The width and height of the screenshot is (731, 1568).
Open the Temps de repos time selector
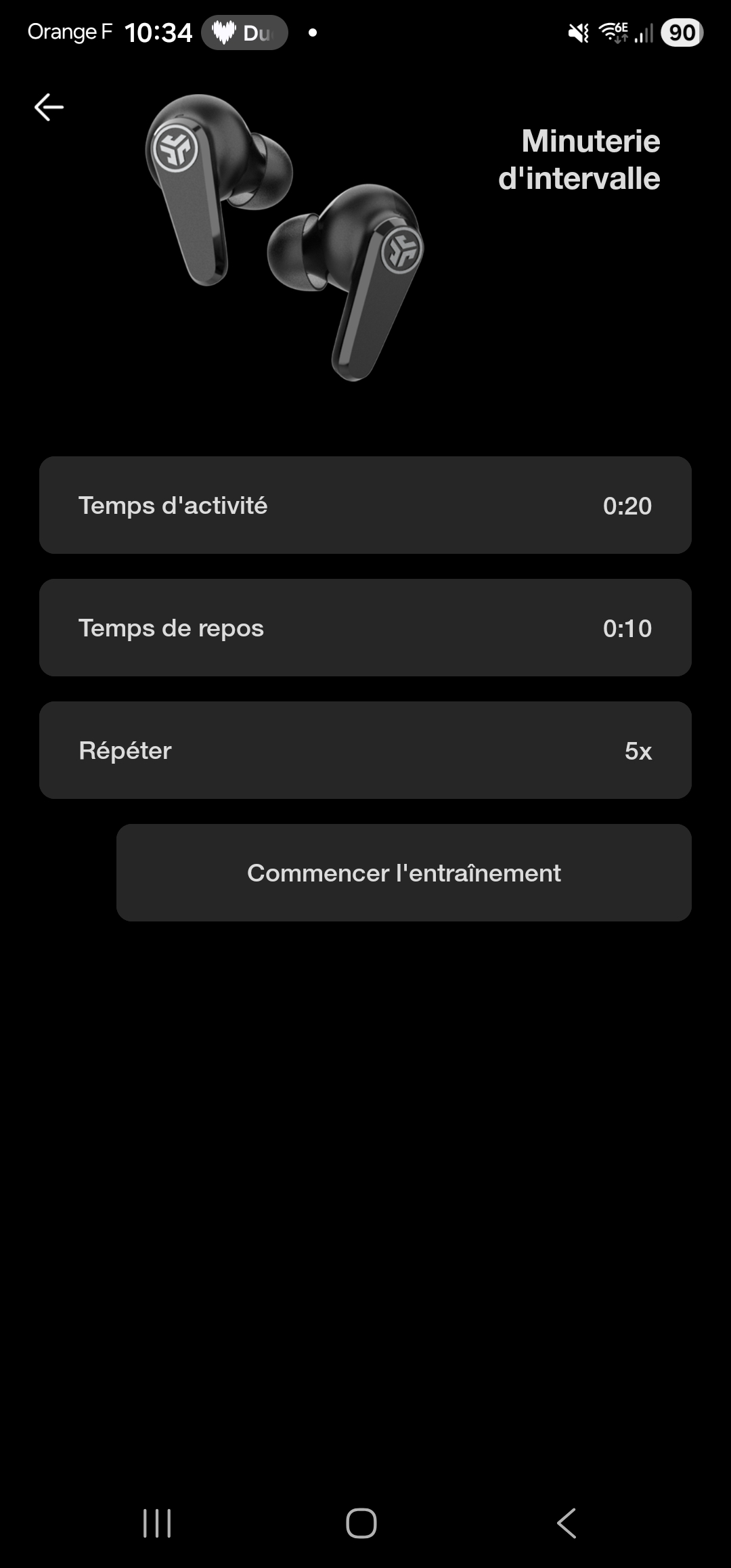[x=365, y=628]
